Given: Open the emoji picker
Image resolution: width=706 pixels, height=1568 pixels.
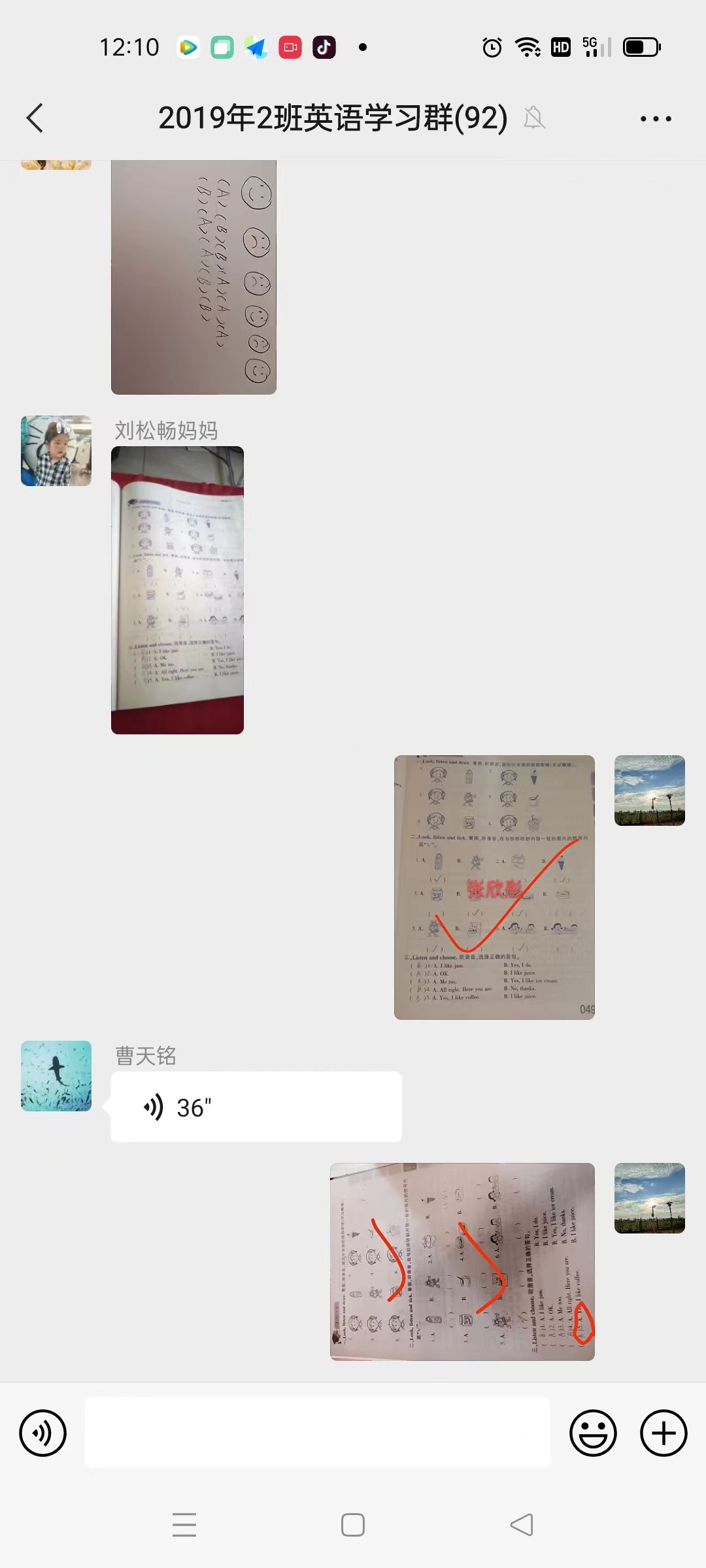Looking at the screenshot, I should click(x=593, y=1433).
